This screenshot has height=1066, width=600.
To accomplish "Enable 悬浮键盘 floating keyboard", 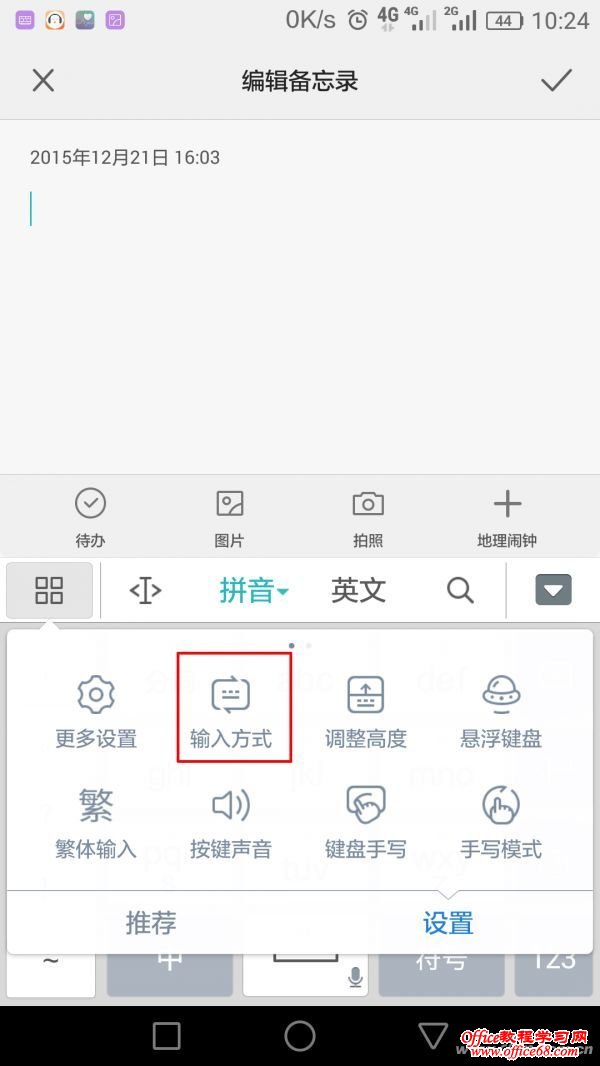I will click(501, 712).
